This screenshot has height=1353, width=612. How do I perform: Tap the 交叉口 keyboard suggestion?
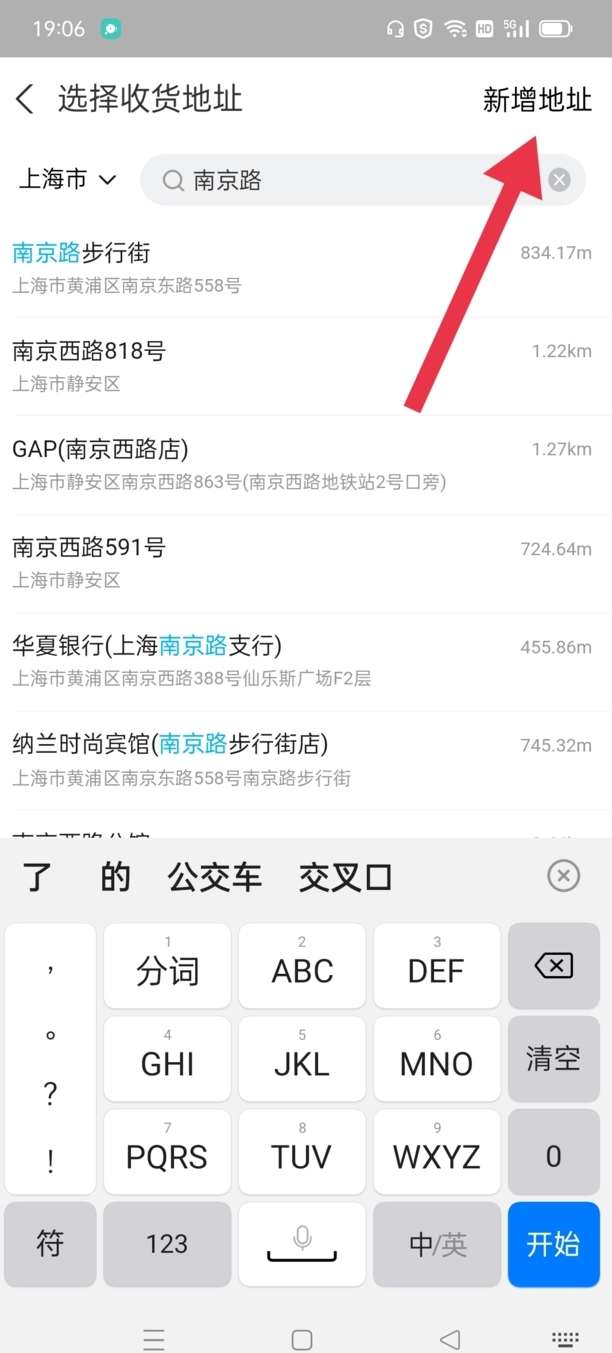pyautogui.click(x=345, y=877)
